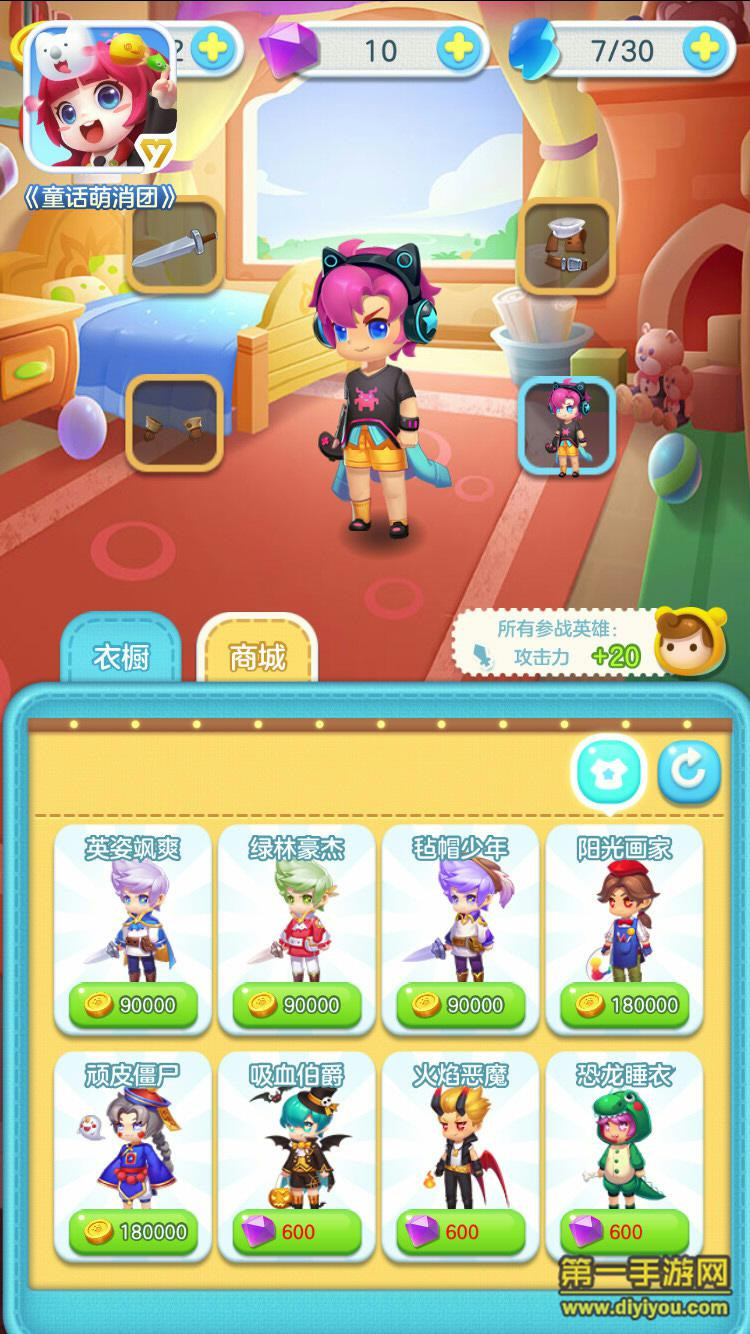The image size is (750, 1334).
Task: Add more gold coins with the plus button
Action: (213, 47)
